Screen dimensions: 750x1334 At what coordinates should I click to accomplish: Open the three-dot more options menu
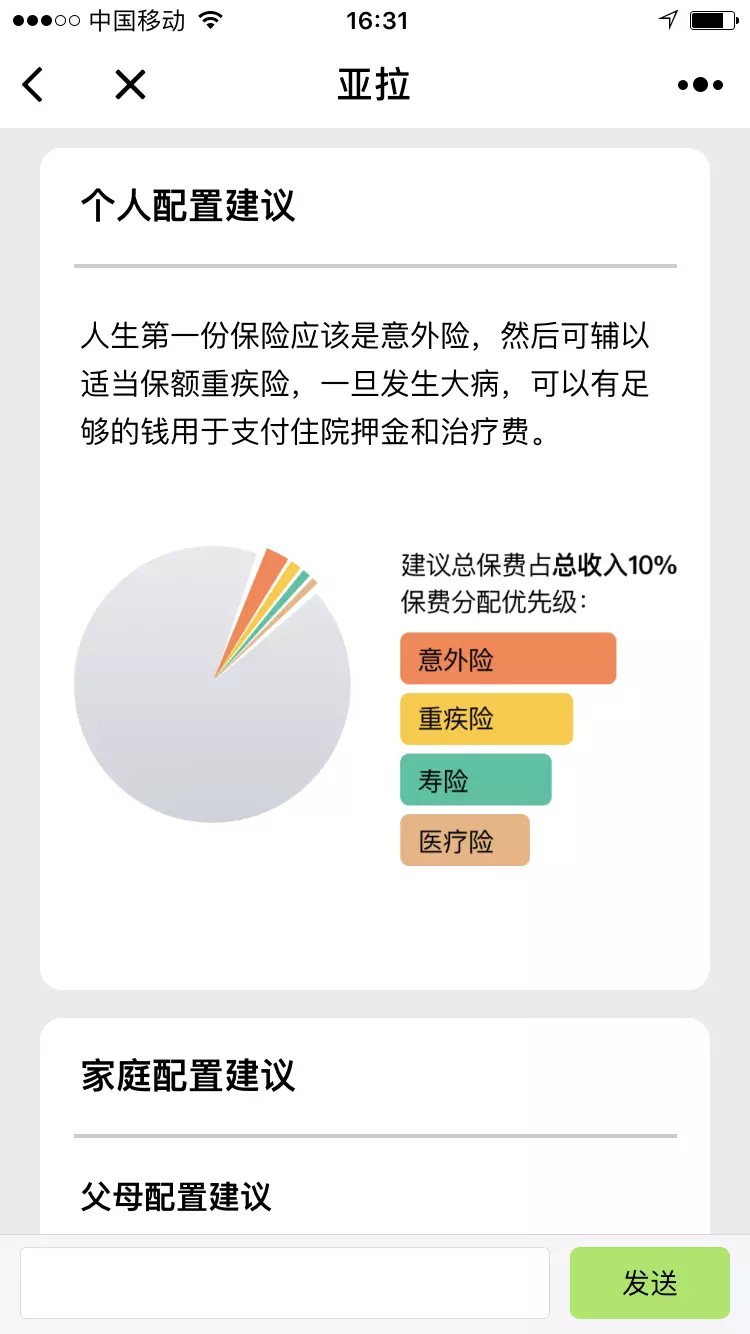[700, 85]
